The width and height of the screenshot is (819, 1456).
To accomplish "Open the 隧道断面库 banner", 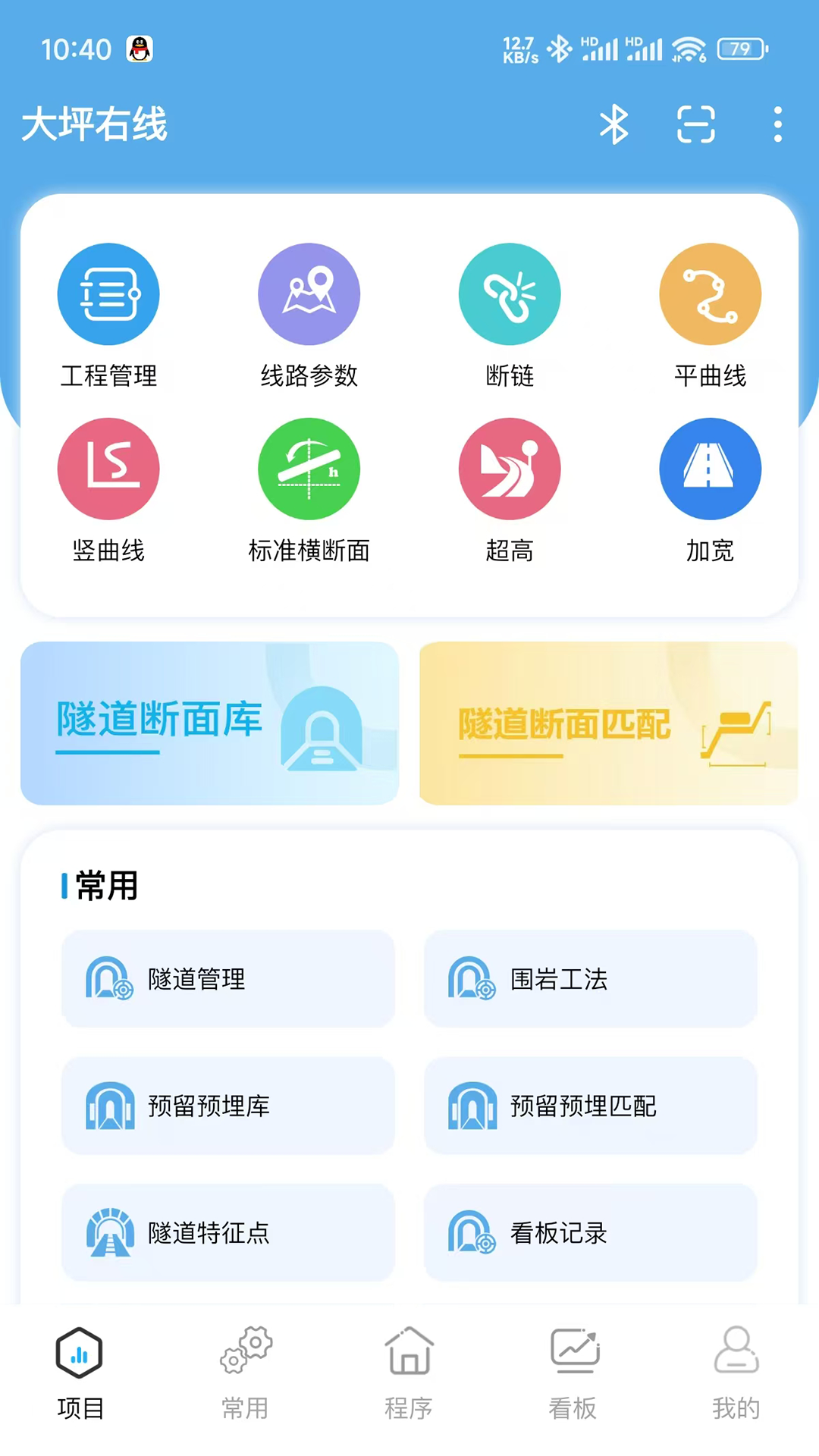I will pos(209,723).
